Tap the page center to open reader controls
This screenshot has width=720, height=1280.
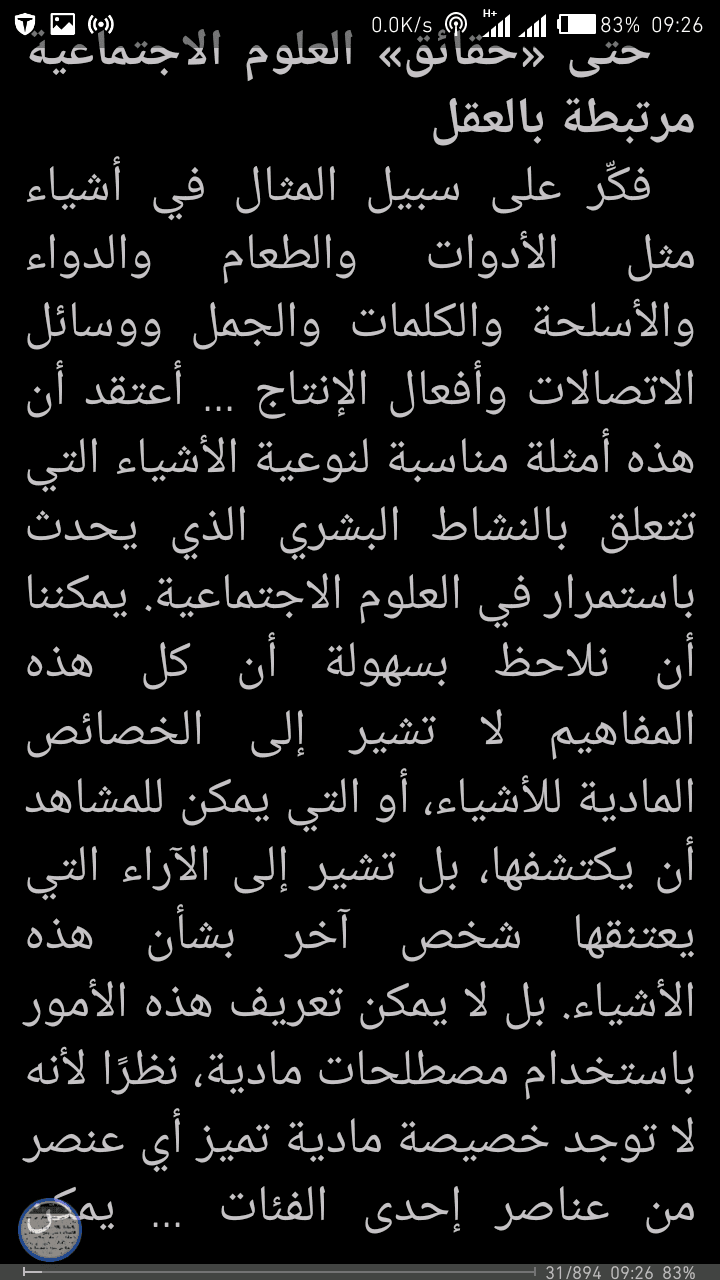point(360,640)
